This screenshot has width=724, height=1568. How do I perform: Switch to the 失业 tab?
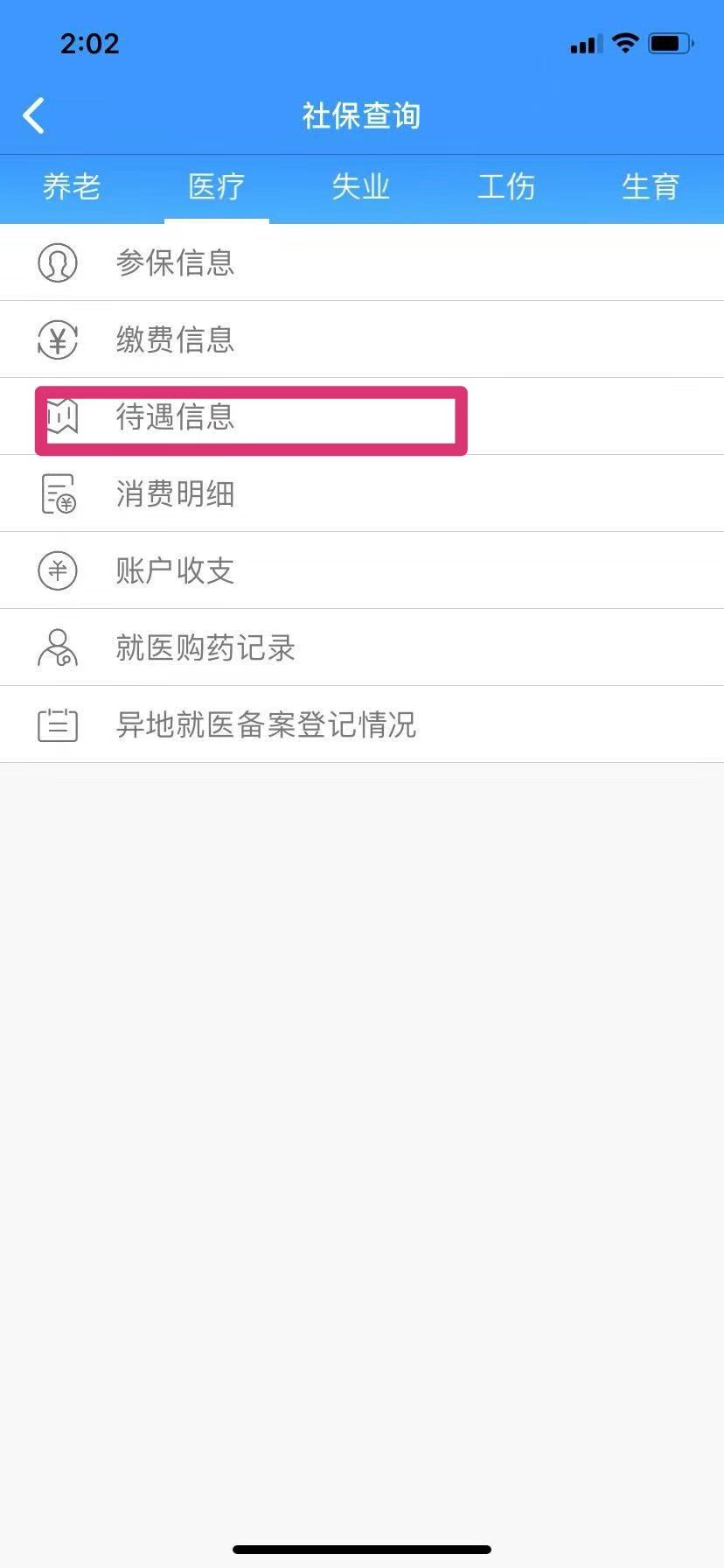point(361,186)
